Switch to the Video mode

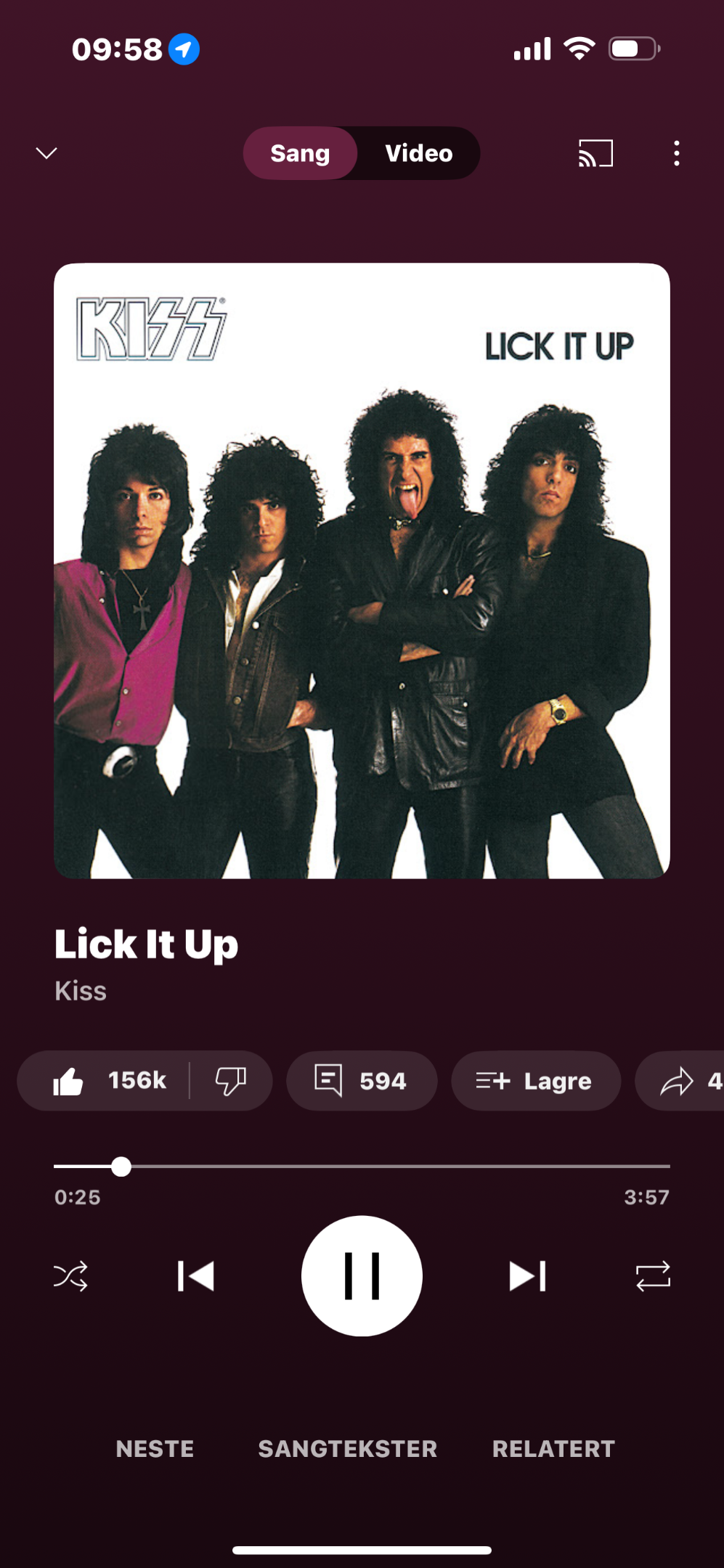tap(419, 153)
